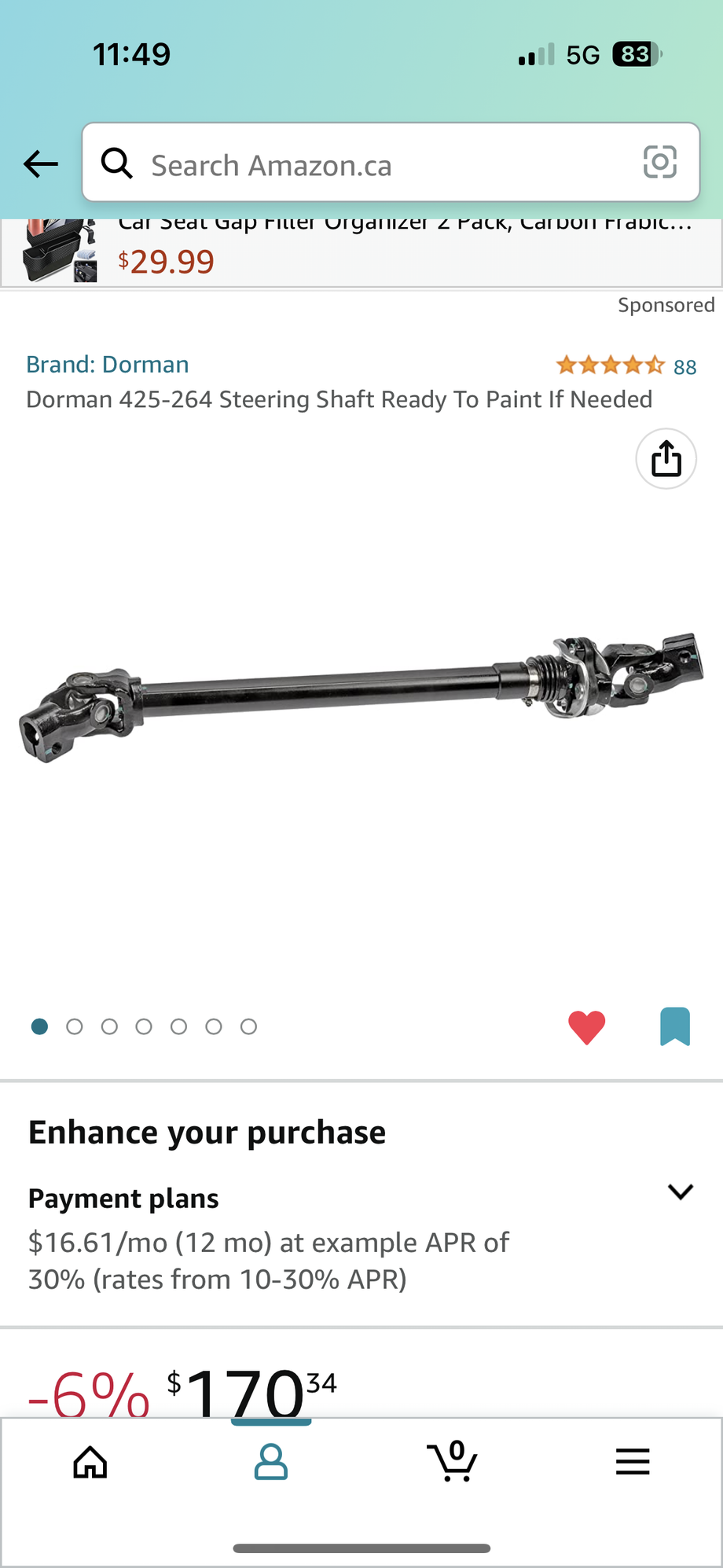
Task: Open the shopping cart tab
Action: pos(453,1463)
